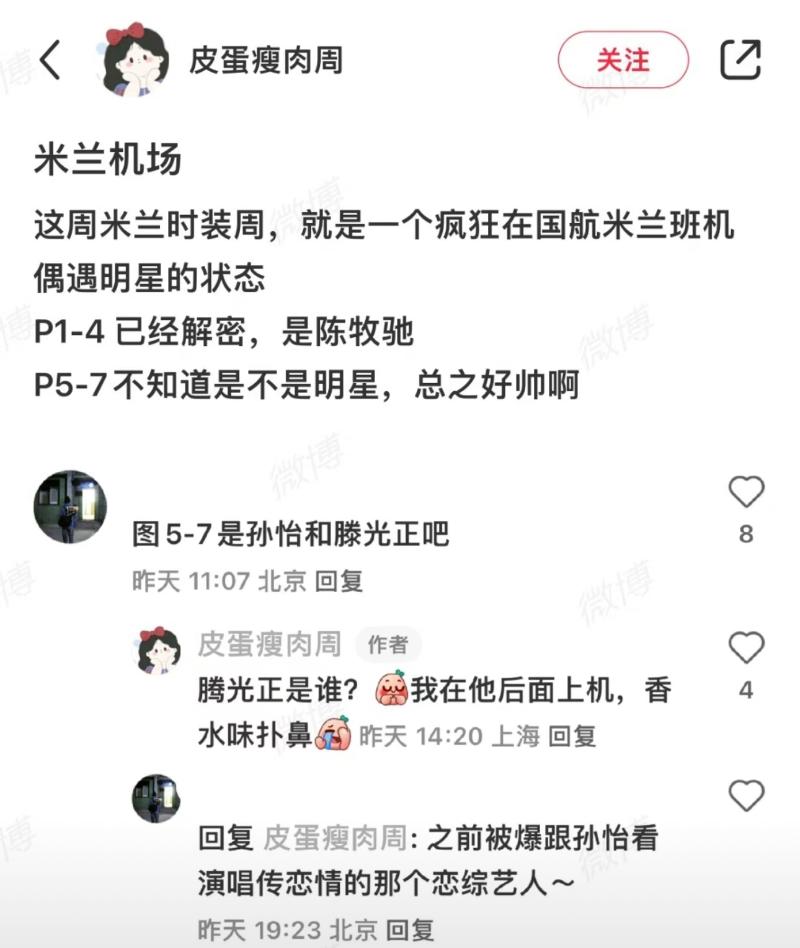Like the author's reply 腾光正是谁
The width and height of the screenshot is (800, 948).
click(x=746, y=649)
